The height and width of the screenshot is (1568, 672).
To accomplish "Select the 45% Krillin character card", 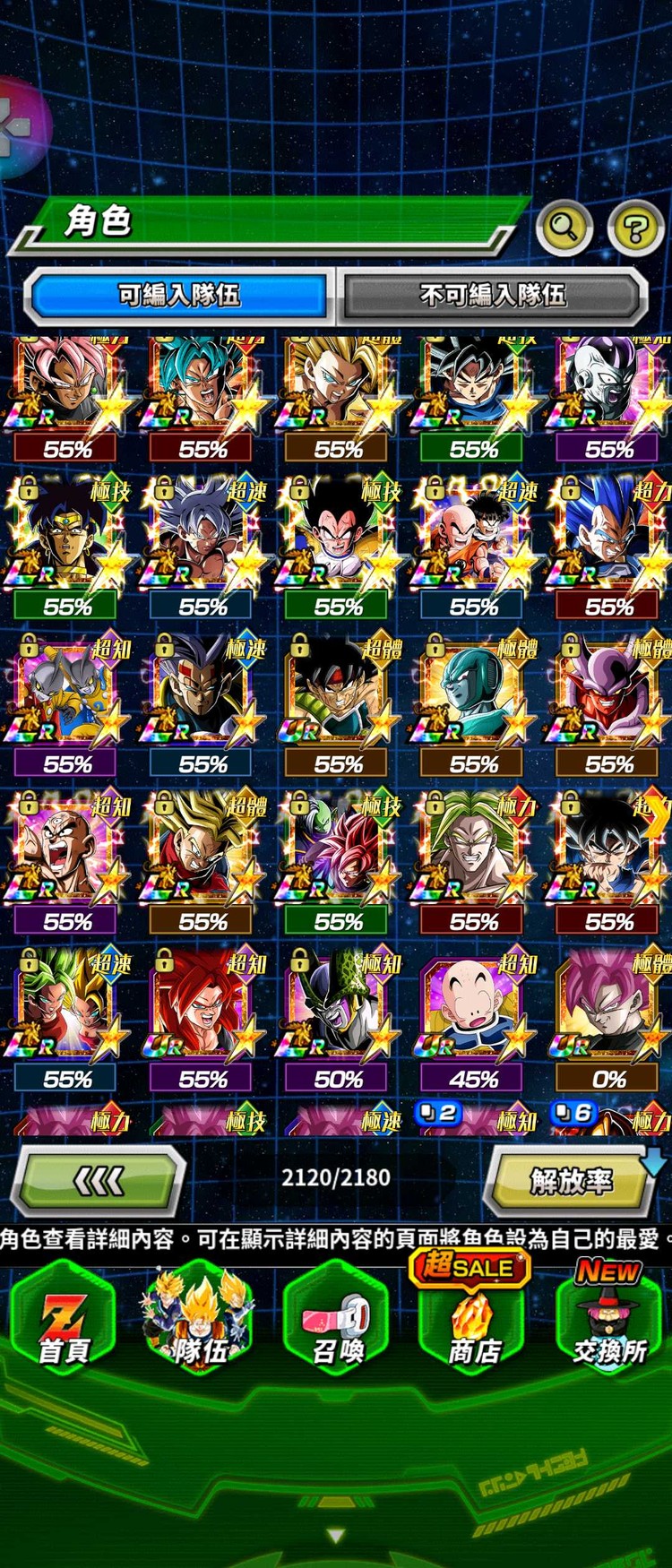I will [x=472, y=1012].
